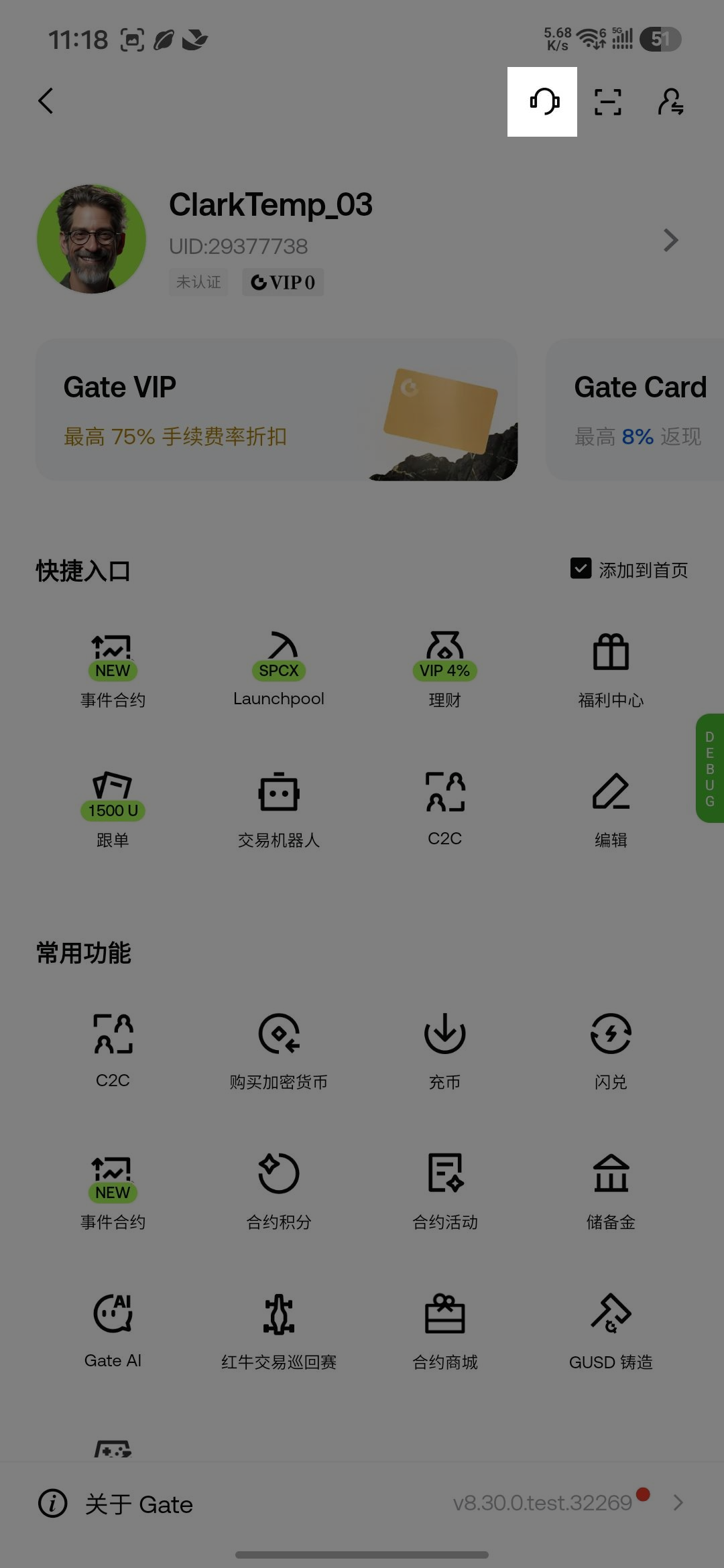Open the switch account icon
Viewport: 724px width, 1568px height.
pyautogui.click(x=670, y=102)
